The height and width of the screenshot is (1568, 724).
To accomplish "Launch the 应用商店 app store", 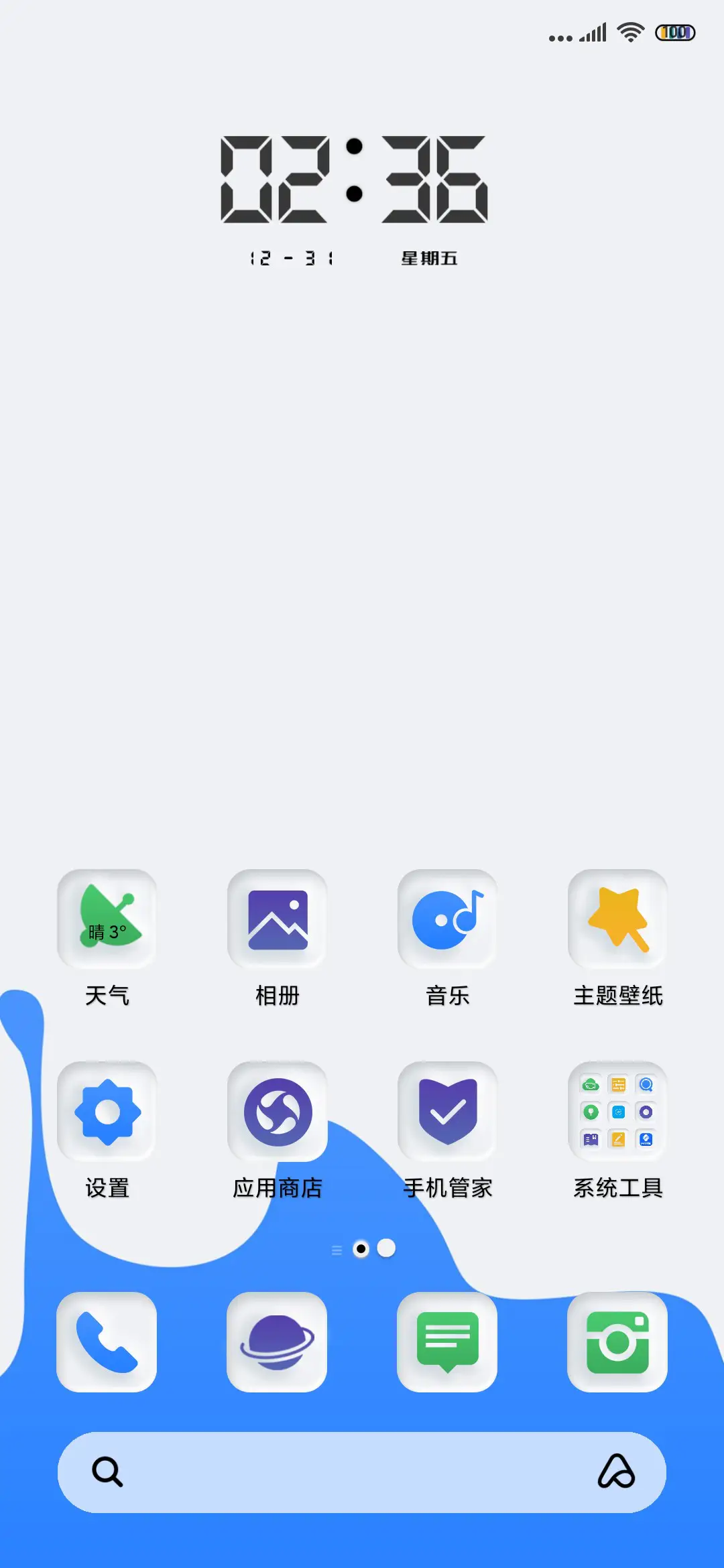I will coord(278,1111).
